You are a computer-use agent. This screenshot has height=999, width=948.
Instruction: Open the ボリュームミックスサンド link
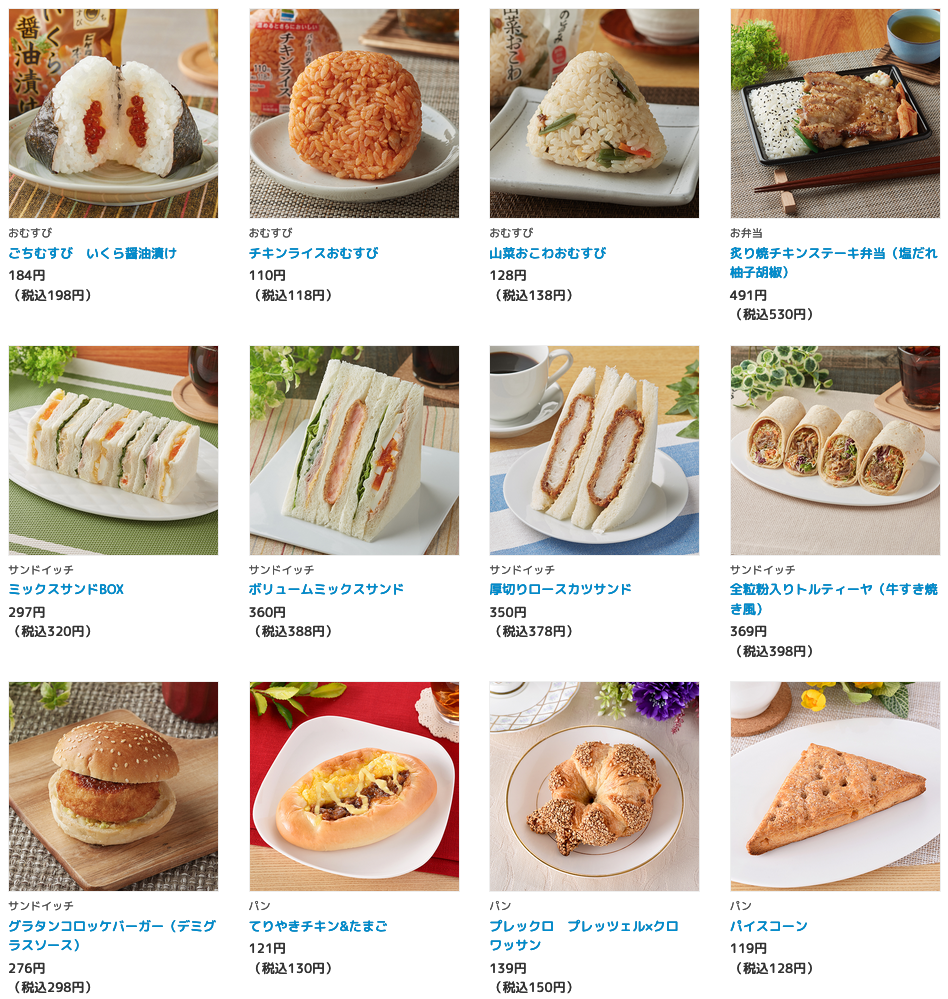(x=326, y=589)
